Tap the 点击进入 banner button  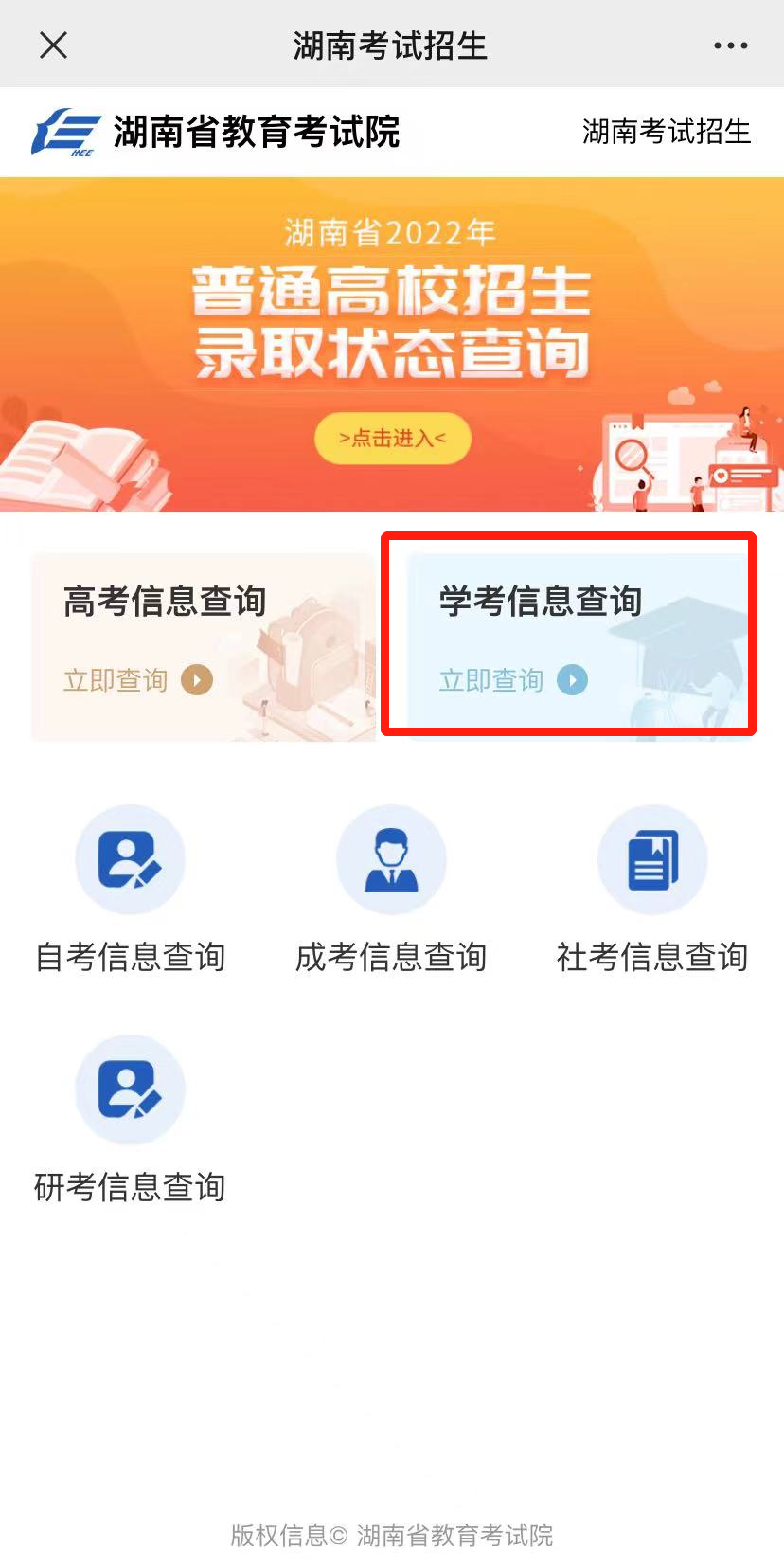point(392,439)
